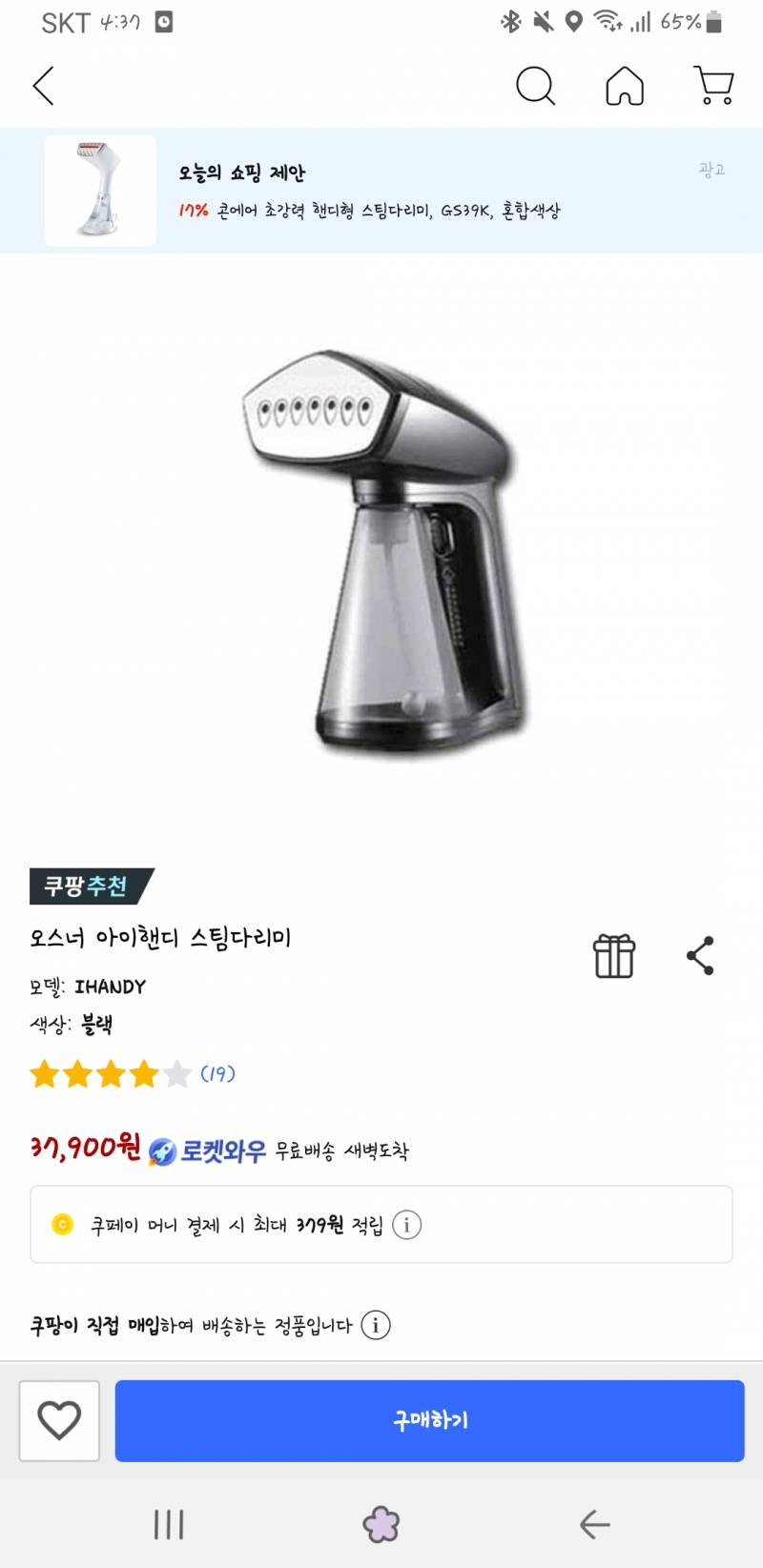Tap the home icon in top bar

[626, 86]
